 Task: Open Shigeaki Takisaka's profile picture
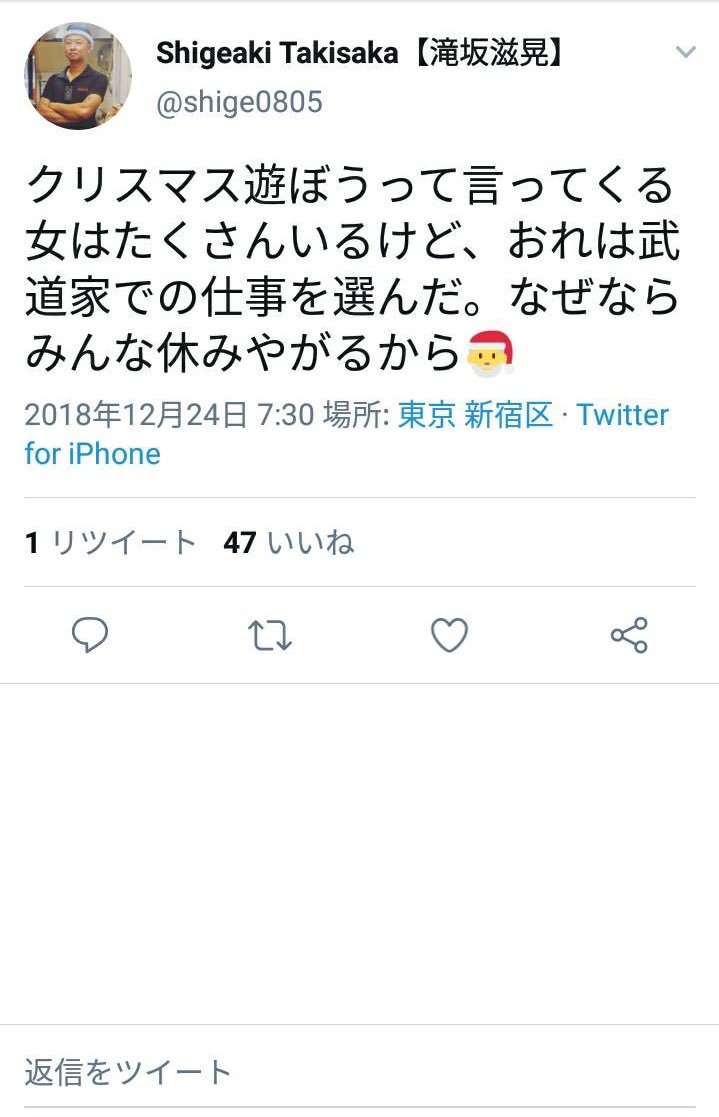tap(78, 76)
